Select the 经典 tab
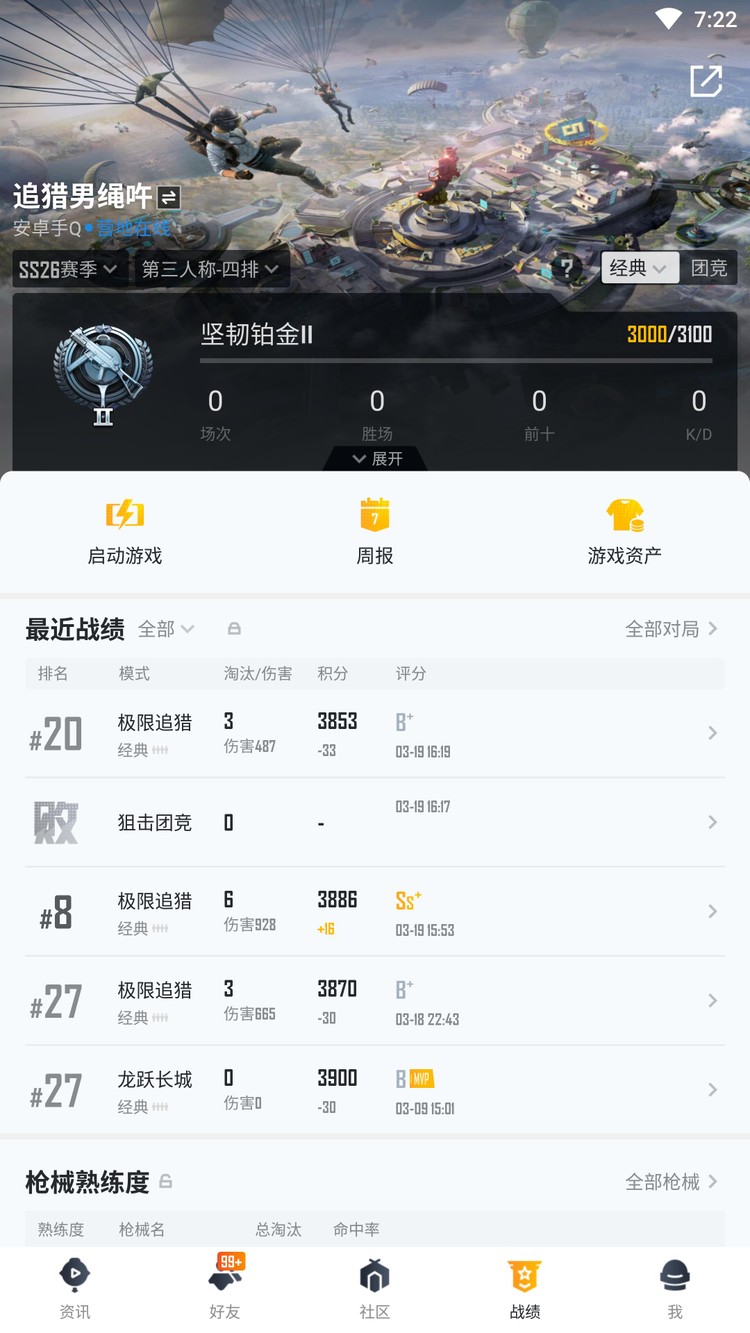The image size is (750, 1333). (x=639, y=268)
